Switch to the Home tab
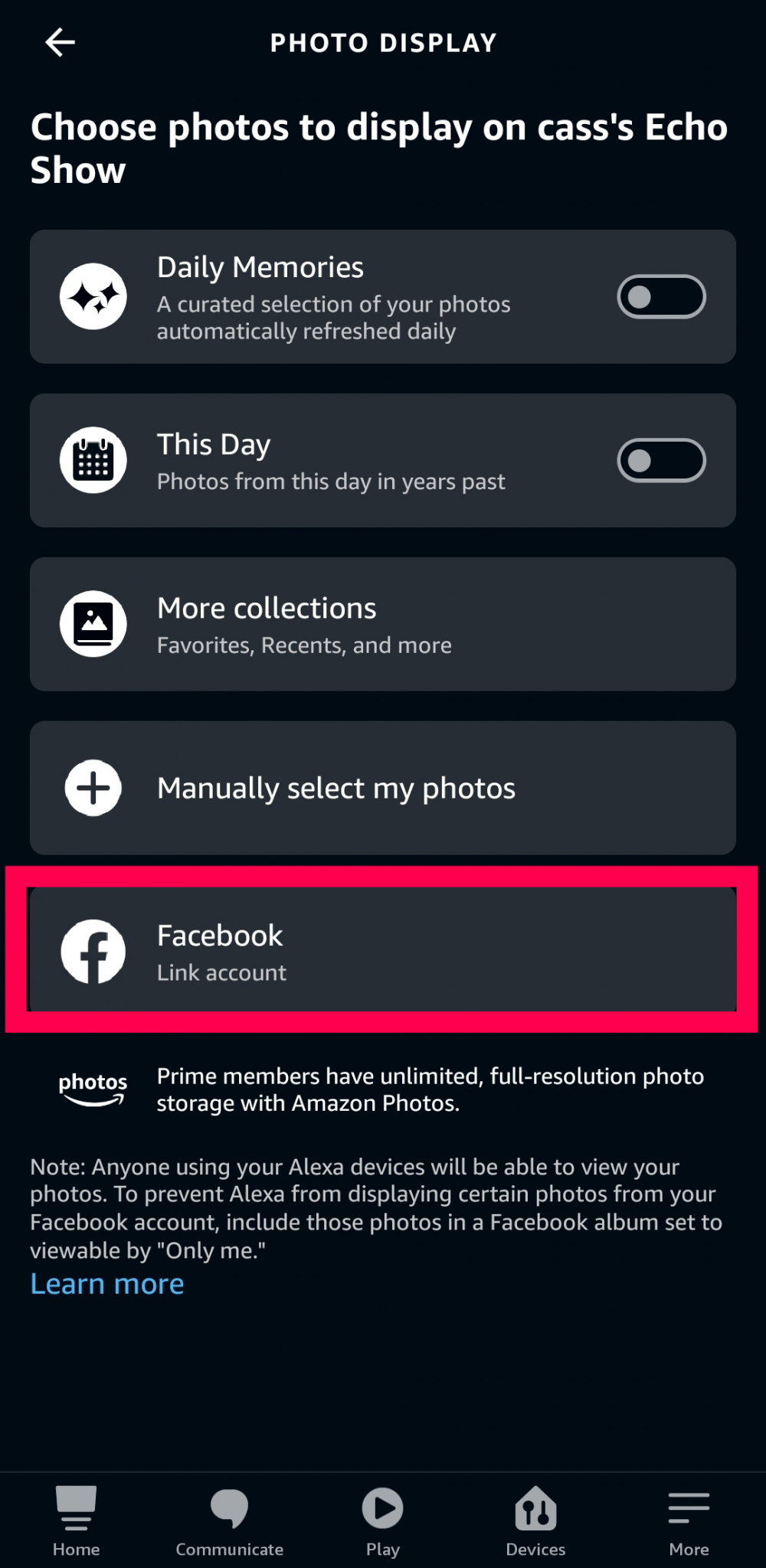The height and width of the screenshot is (1568, 766). point(77,1521)
